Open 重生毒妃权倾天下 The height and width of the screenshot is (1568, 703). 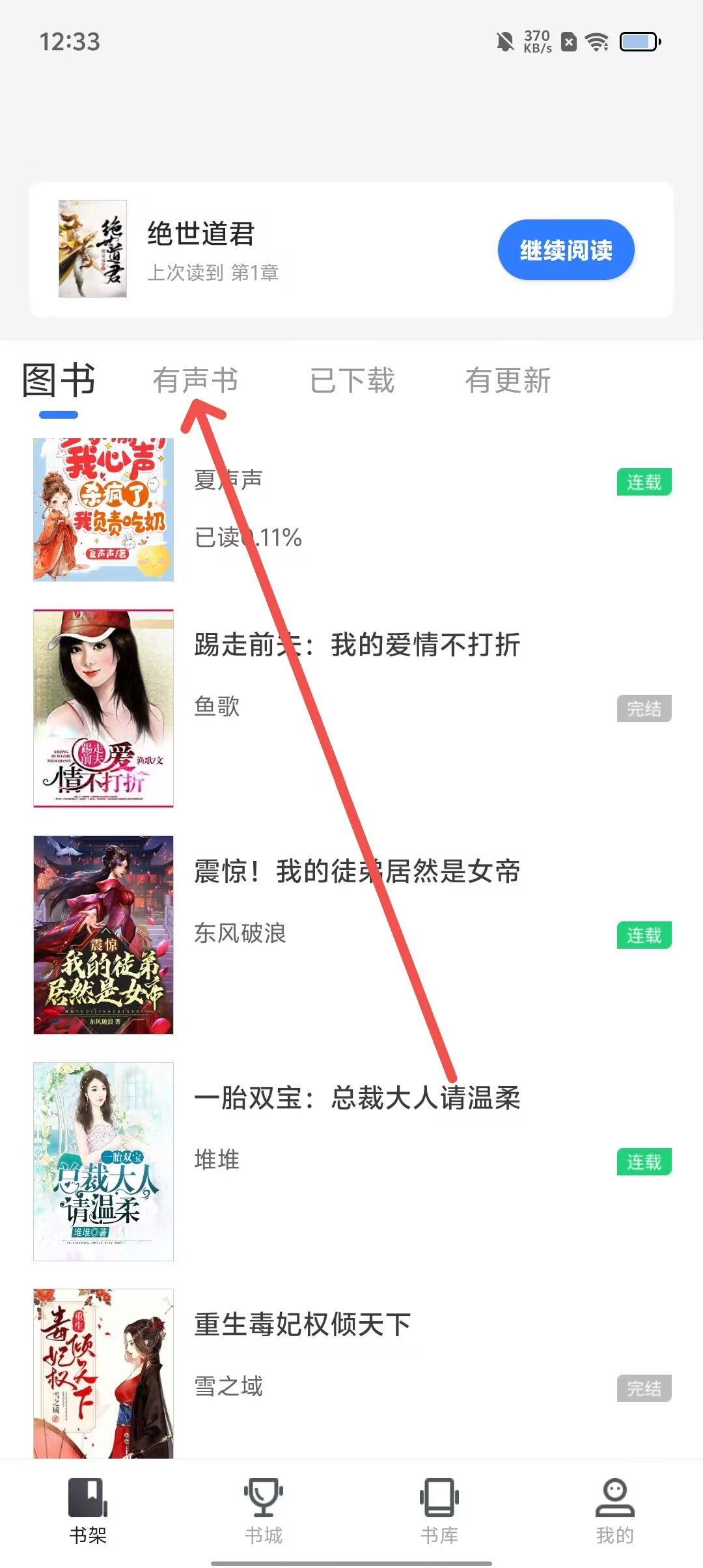303,1325
